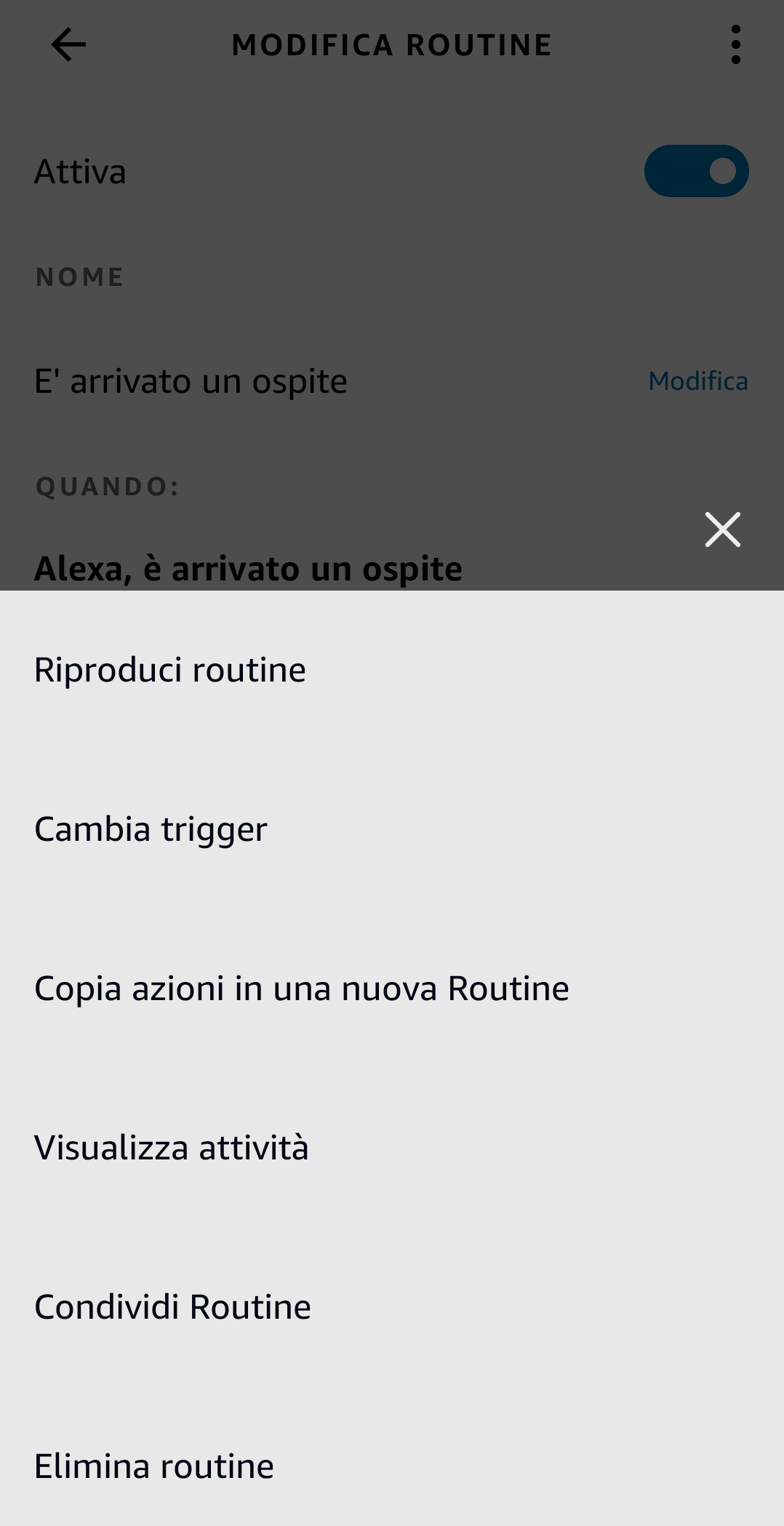
Task: Select the trigger Alexa, è arrivato un ospite
Action: [248, 568]
